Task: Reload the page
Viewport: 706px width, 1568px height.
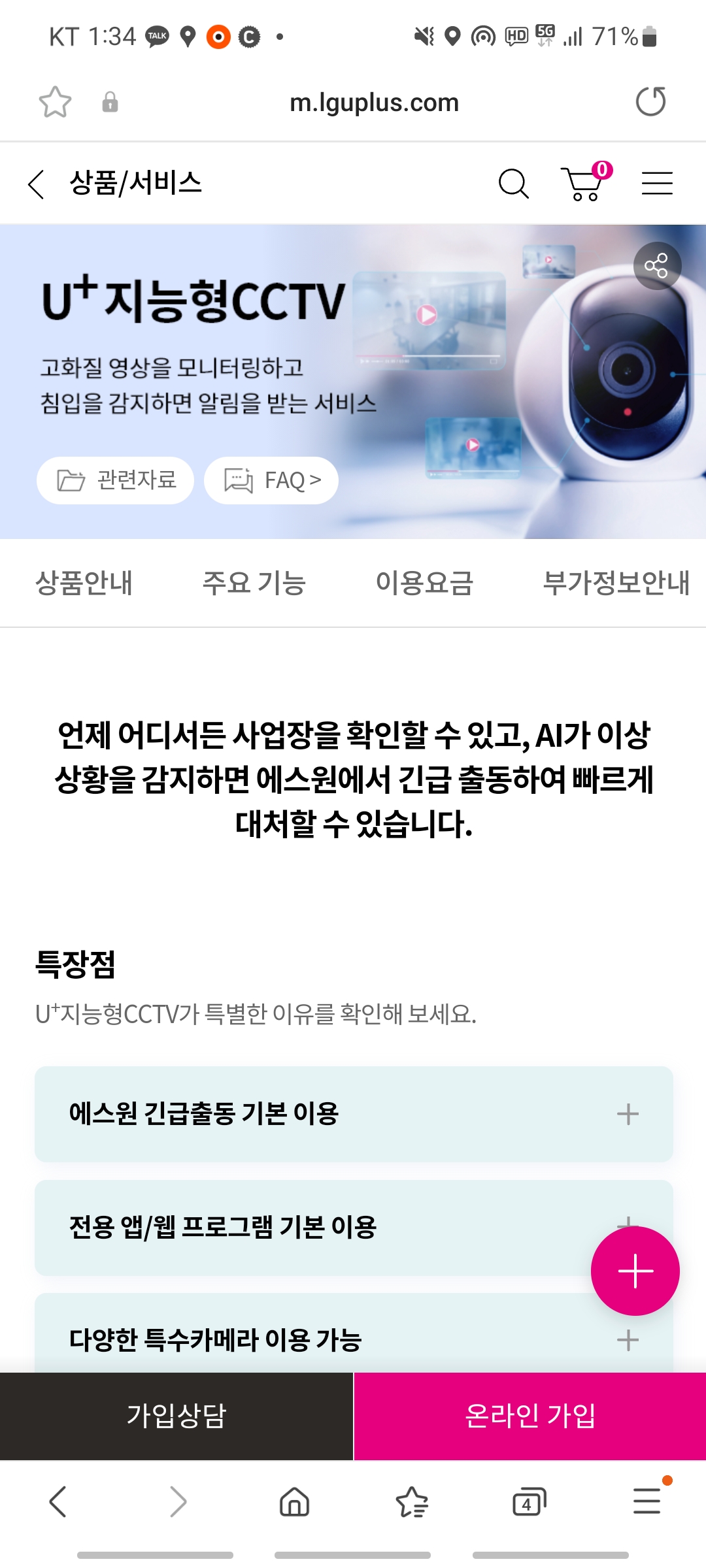Action: pyautogui.click(x=650, y=102)
